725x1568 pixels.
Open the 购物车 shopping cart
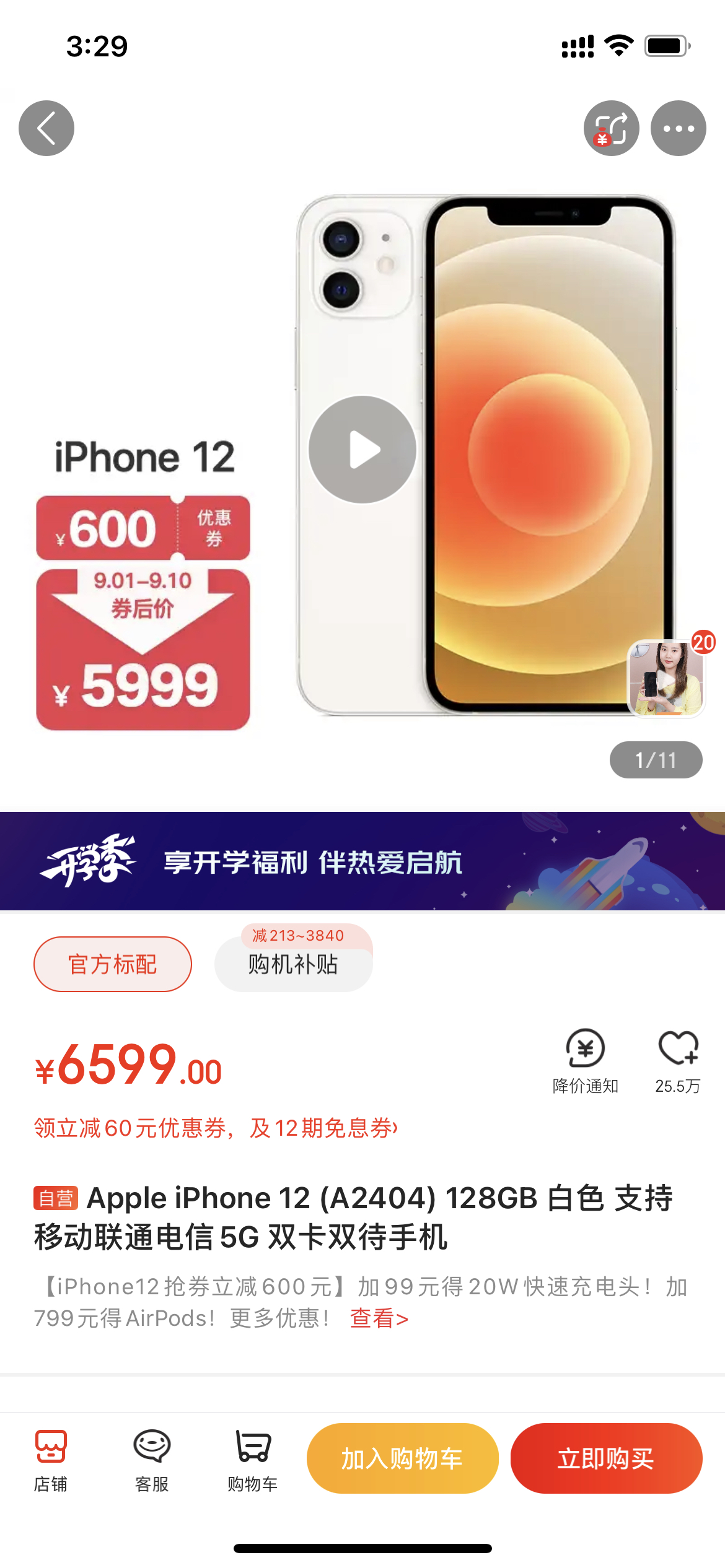point(253,1460)
